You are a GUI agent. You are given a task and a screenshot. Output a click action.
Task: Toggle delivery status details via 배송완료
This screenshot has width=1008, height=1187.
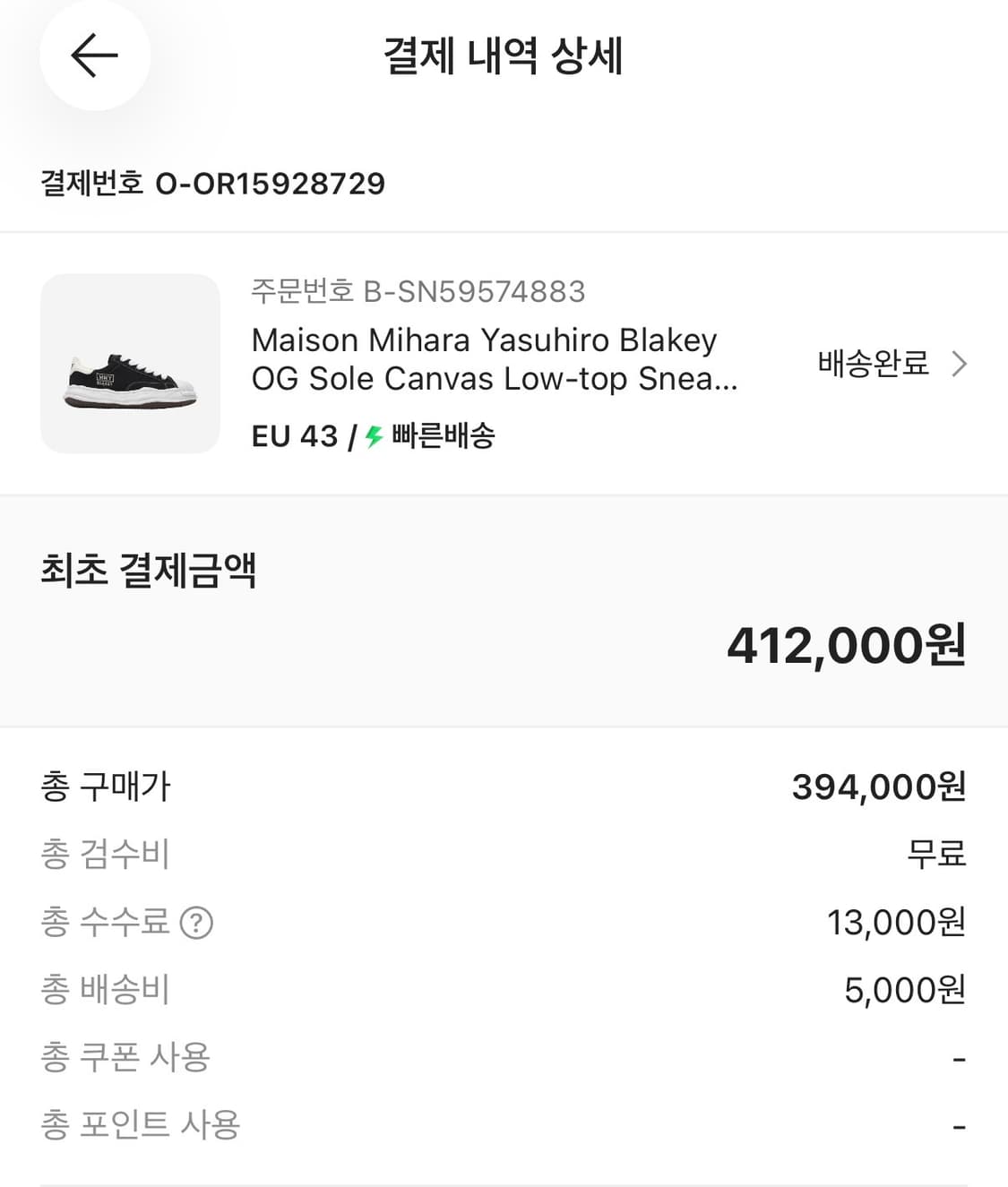pyautogui.click(x=871, y=364)
